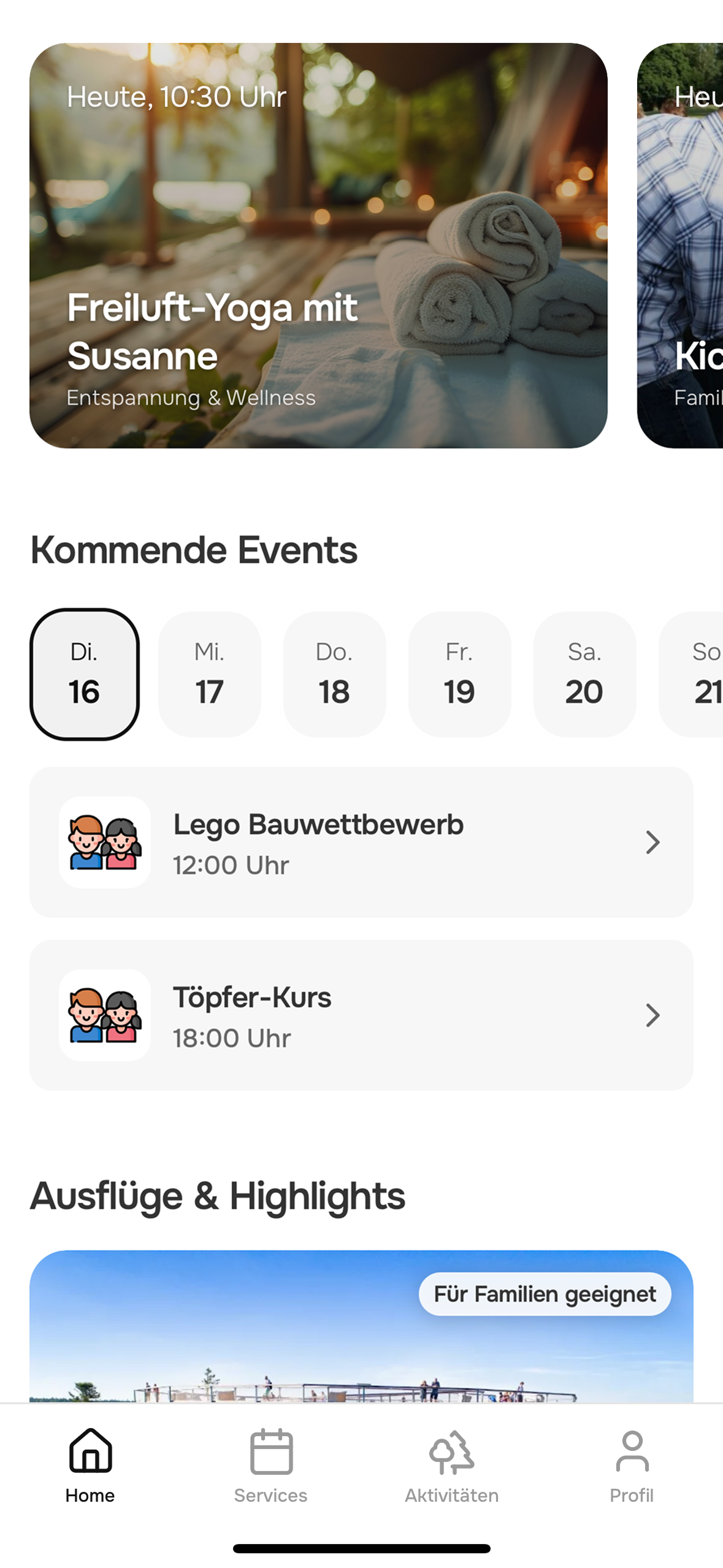The width and height of the screenshot is (723, 1568).
Task: Switch events to Fr. 19
Action: (460, 674)
